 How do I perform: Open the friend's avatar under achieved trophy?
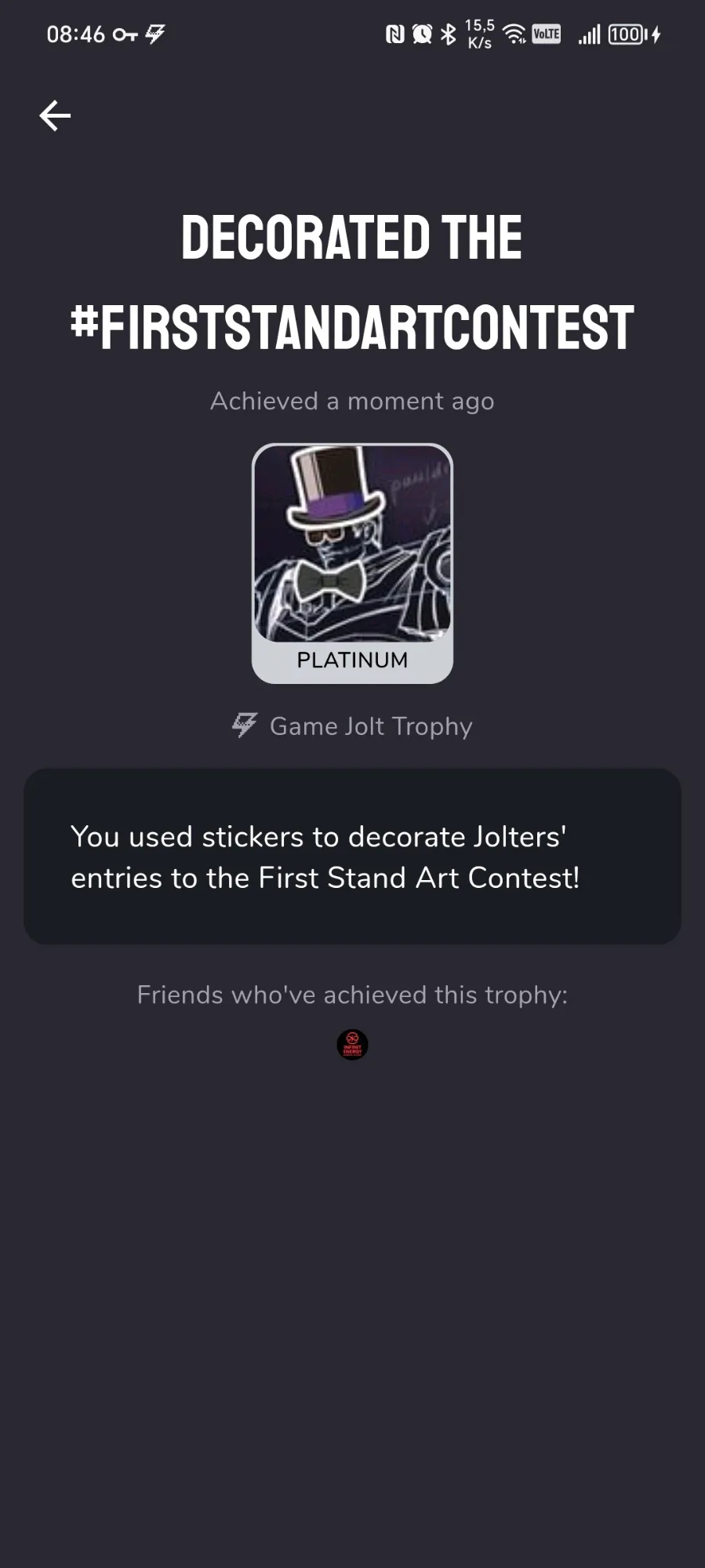[x=352, y=1045]
